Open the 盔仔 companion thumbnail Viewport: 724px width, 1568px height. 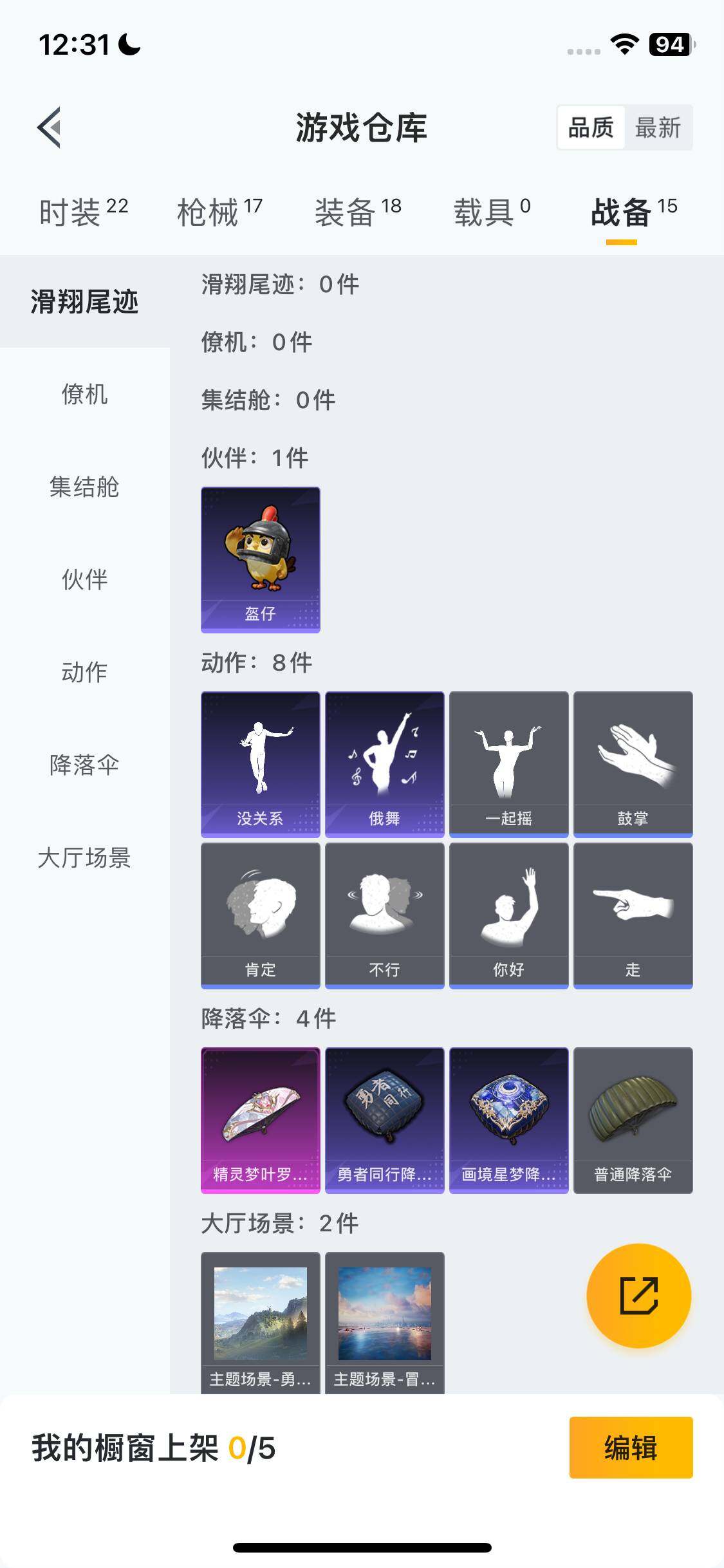coord(260,559)
